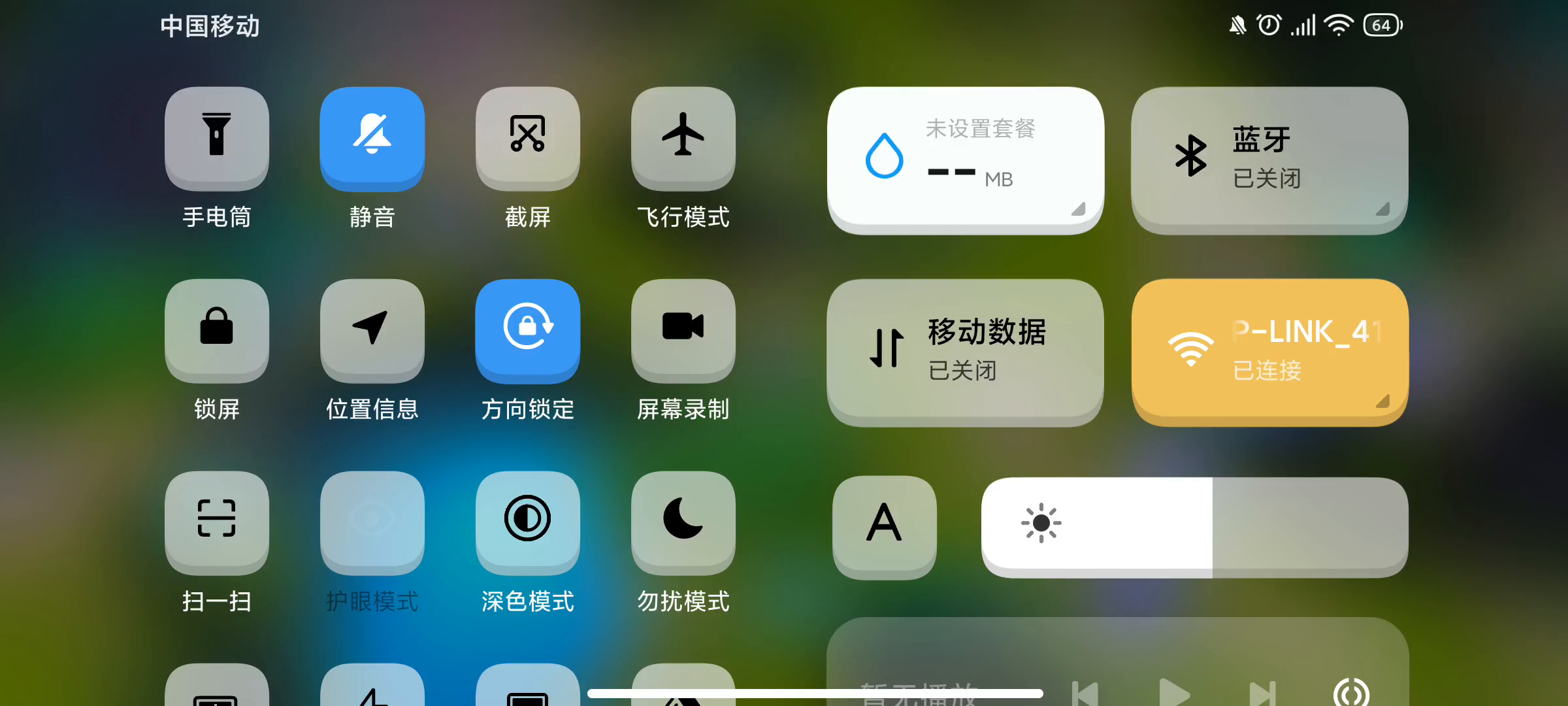Toggle the connected Wi-Fi tile
The width and height of the screenshot is (1568, 706).
pyautogui.click(x=1269, y=351)
